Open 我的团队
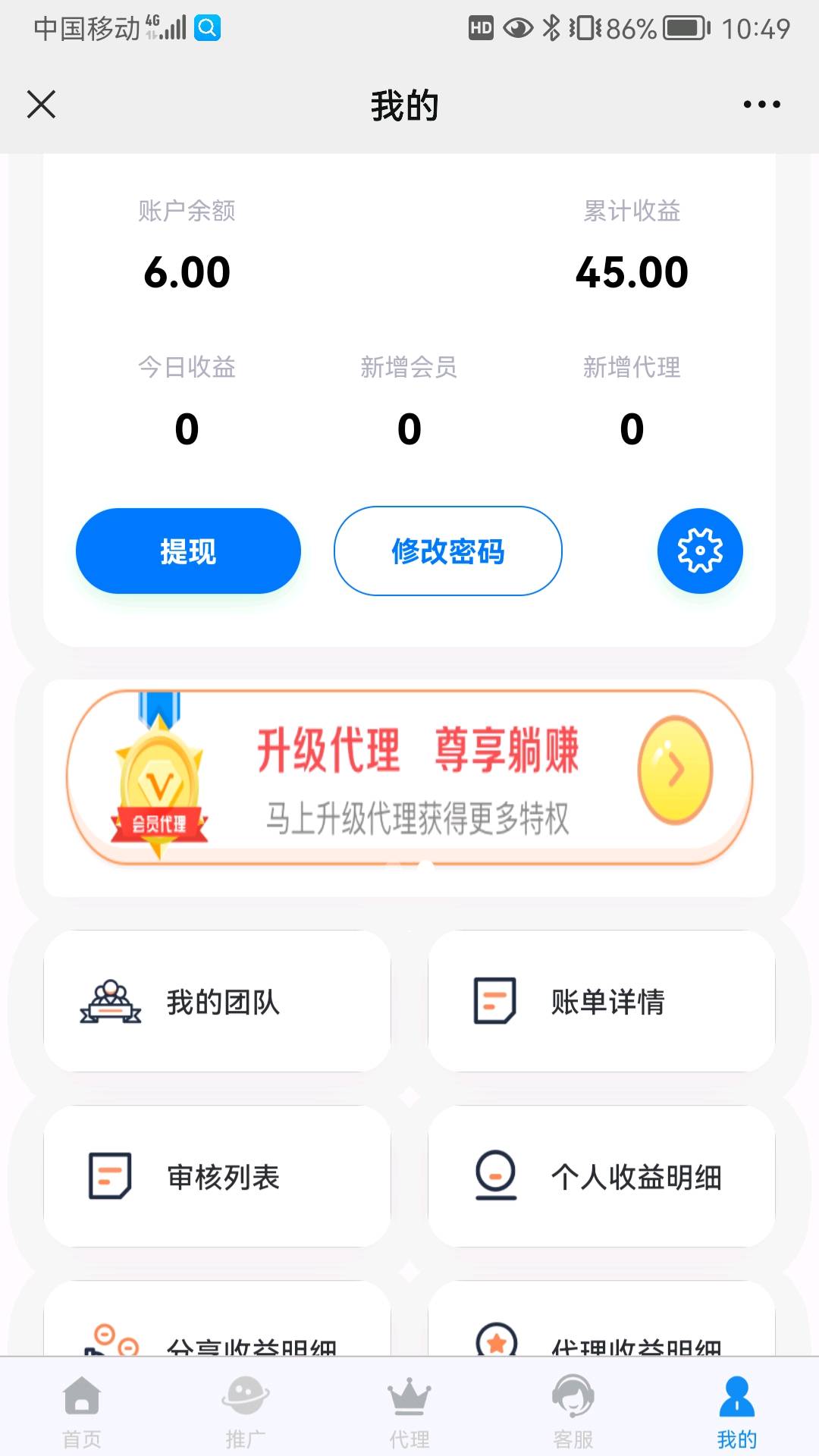This screenshot has height=1456, width=819. (x=218, y=1001)
